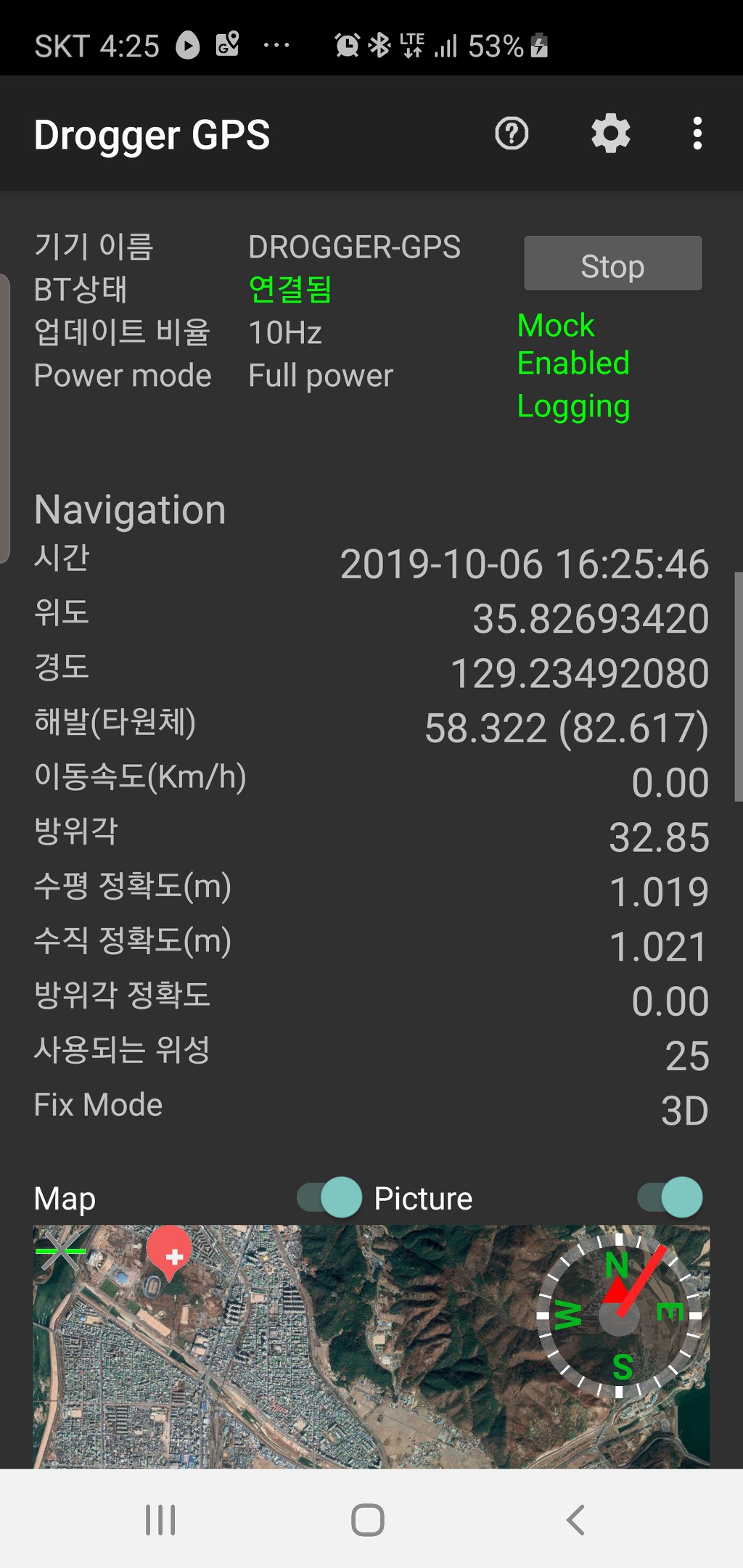Go back using the navigation bar

pyautogui.click(x=575, y=1519)
